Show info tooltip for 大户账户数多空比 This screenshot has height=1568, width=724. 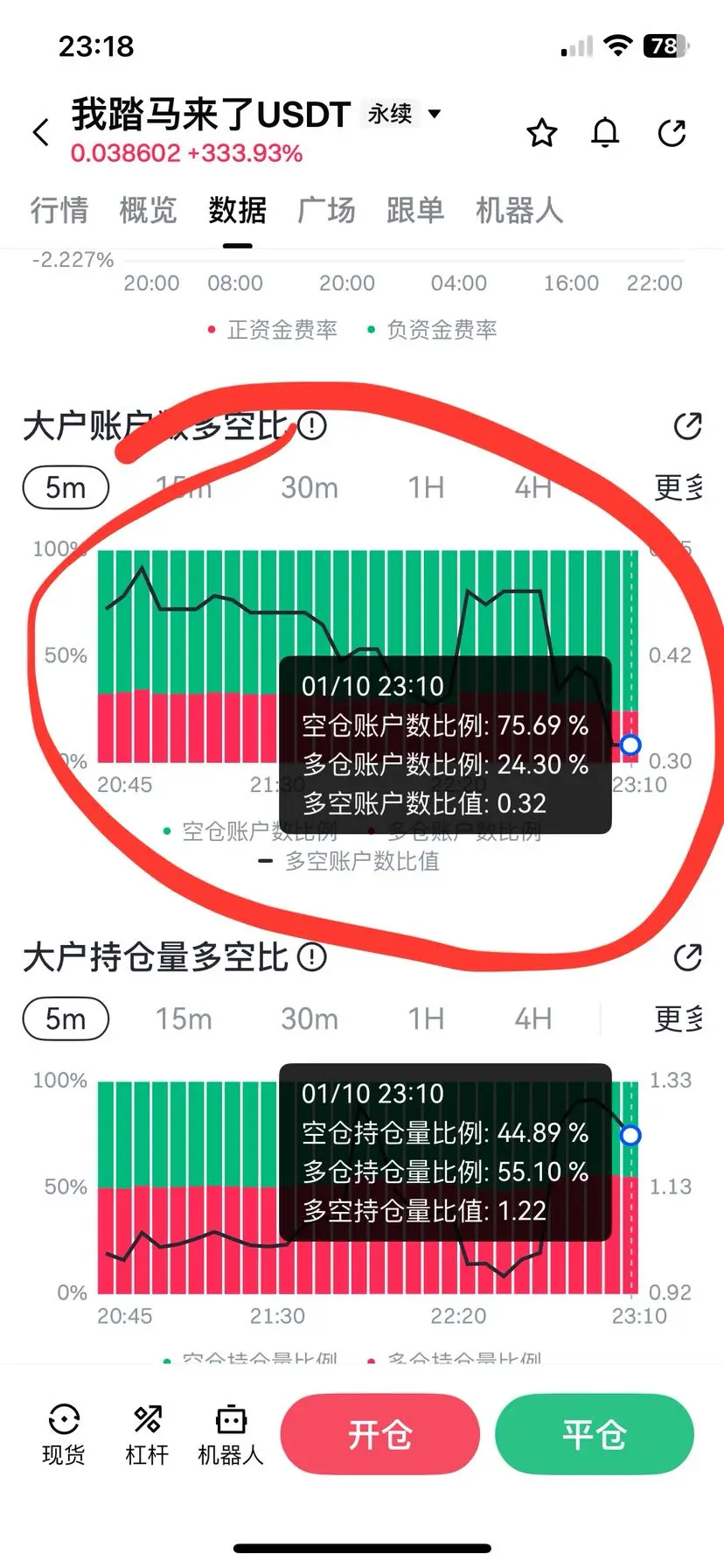coord(311,426)
